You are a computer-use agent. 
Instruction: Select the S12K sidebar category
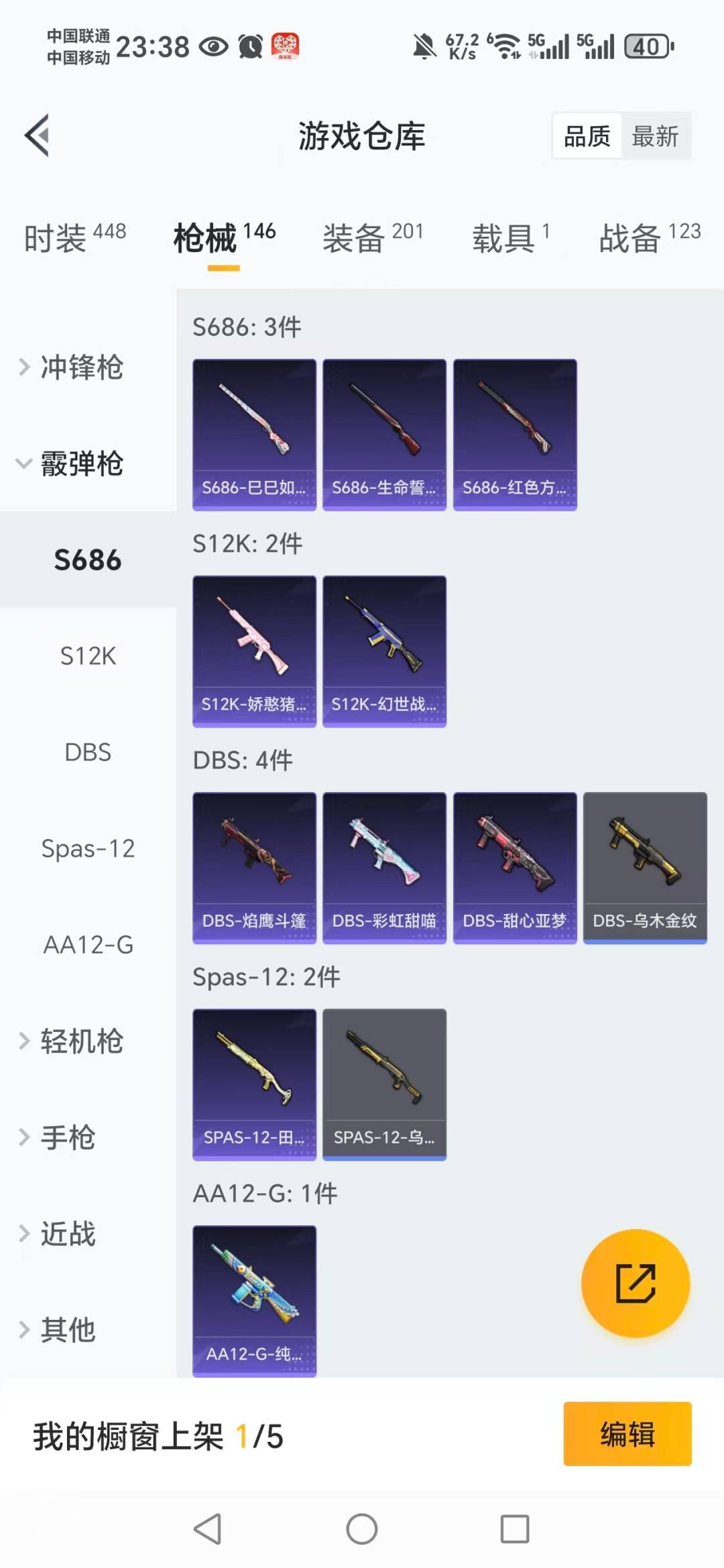coord(86,656)
